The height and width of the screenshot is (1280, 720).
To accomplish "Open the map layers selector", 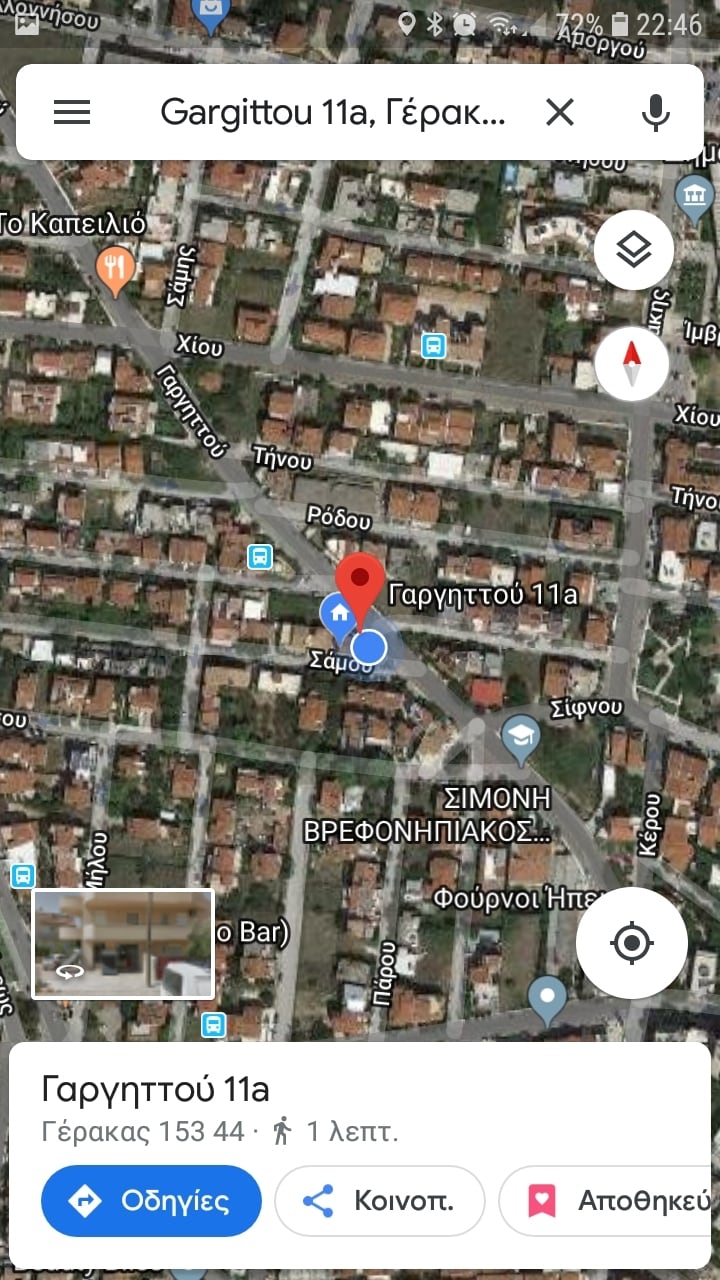I will click(x=632, y=251).
